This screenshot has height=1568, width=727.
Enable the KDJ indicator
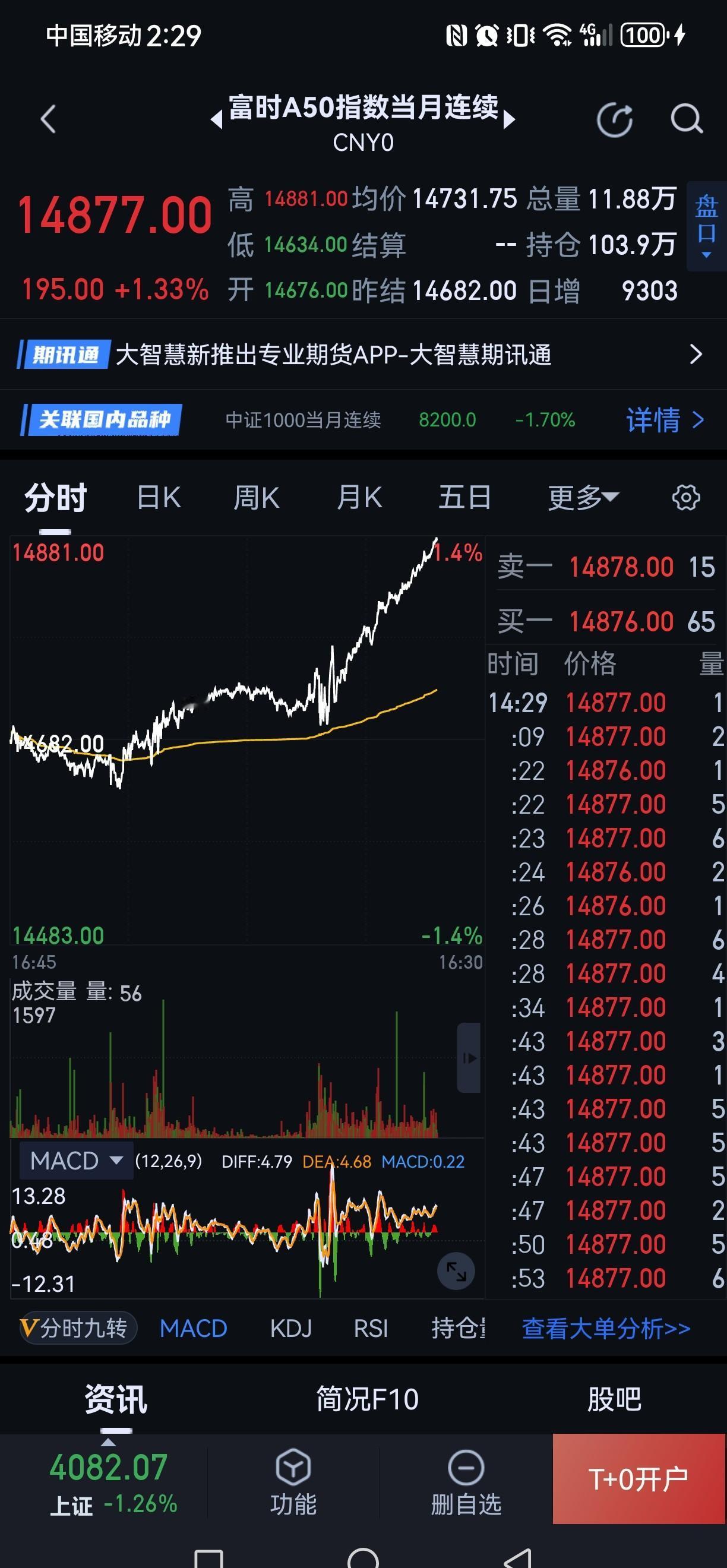coord(292,1328)
